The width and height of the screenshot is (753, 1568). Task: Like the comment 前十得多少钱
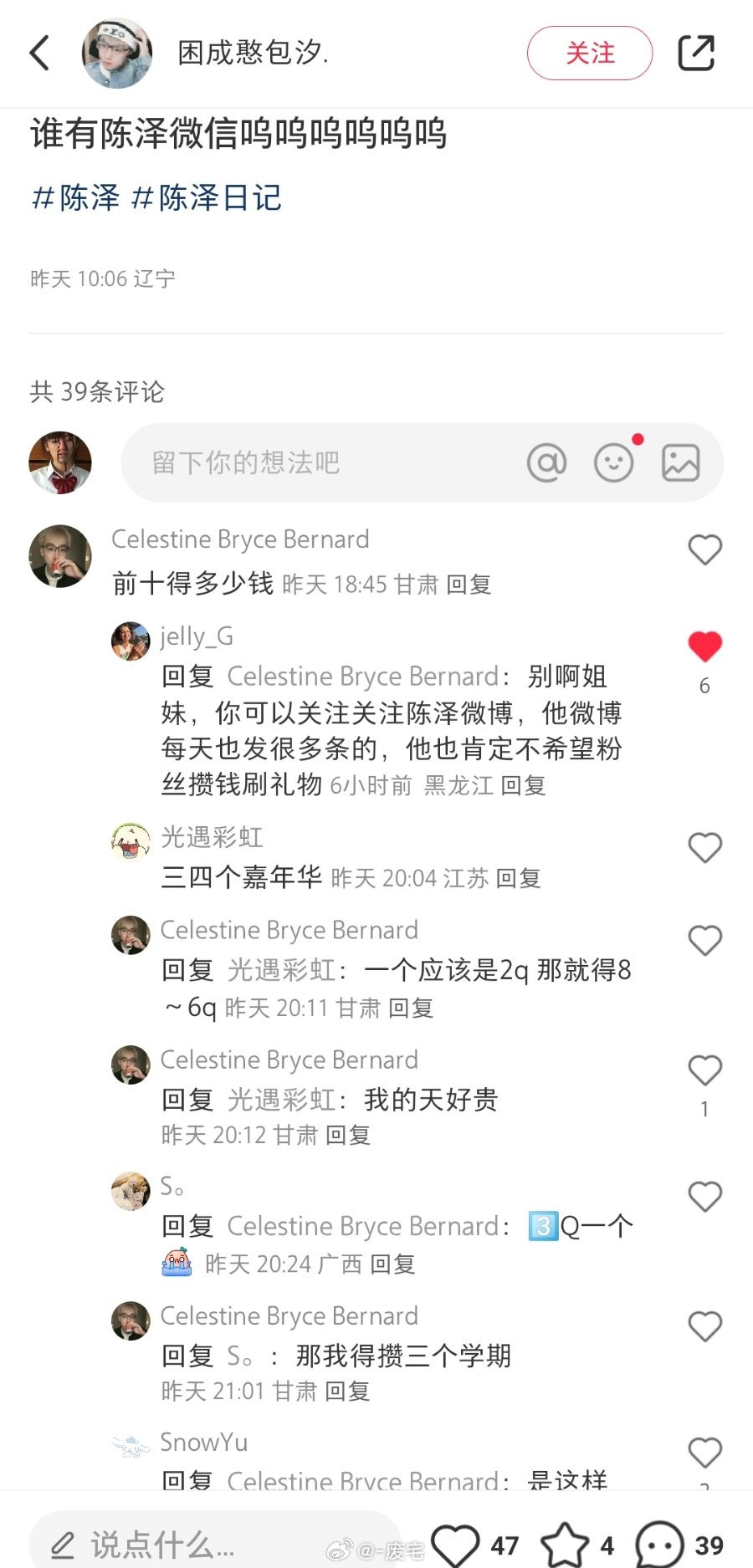coord(704,549)
